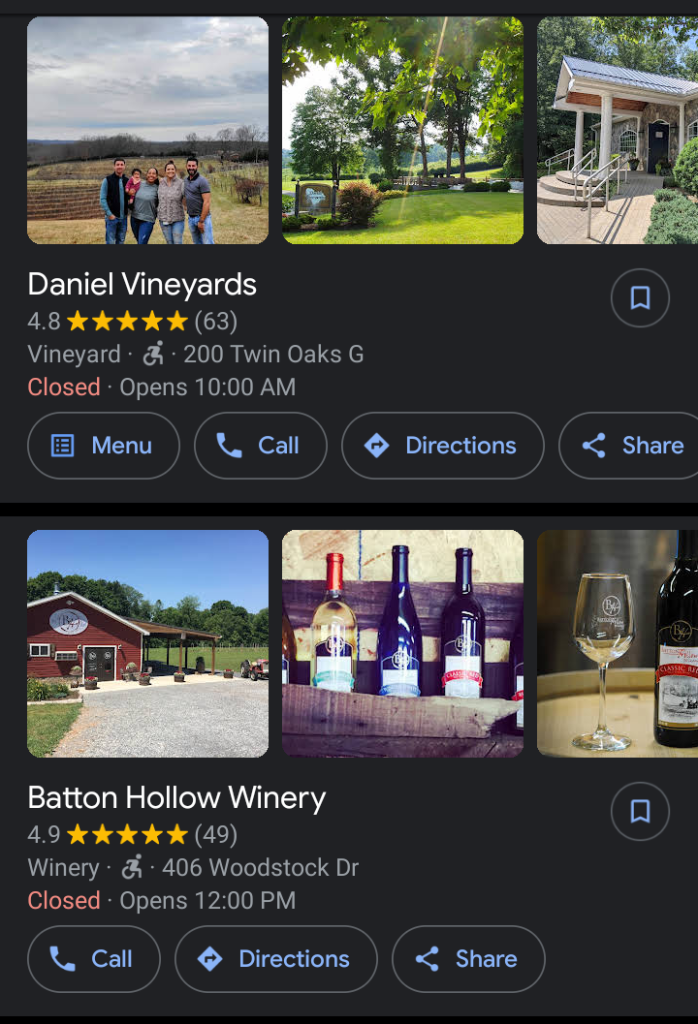
Task: View Batton Hollow wine glass photo
Action: coord(617,643)
